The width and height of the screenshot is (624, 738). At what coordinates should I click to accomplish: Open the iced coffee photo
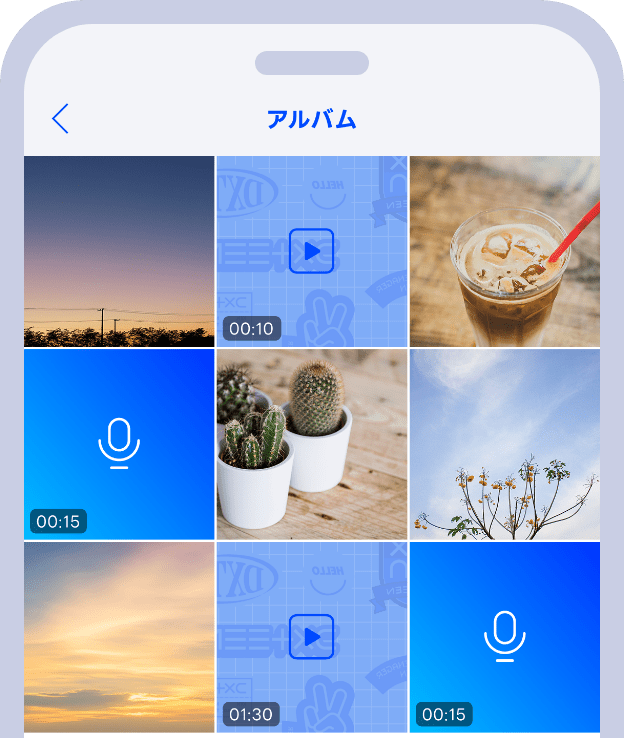504,251
